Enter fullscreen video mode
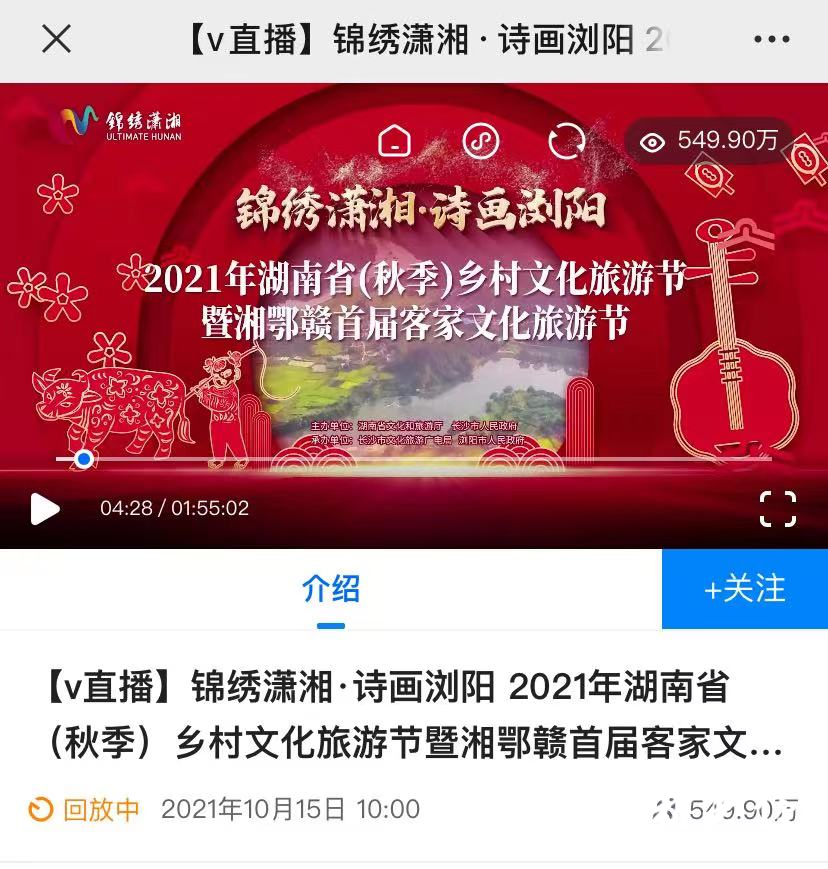 (x=778, y=508)
